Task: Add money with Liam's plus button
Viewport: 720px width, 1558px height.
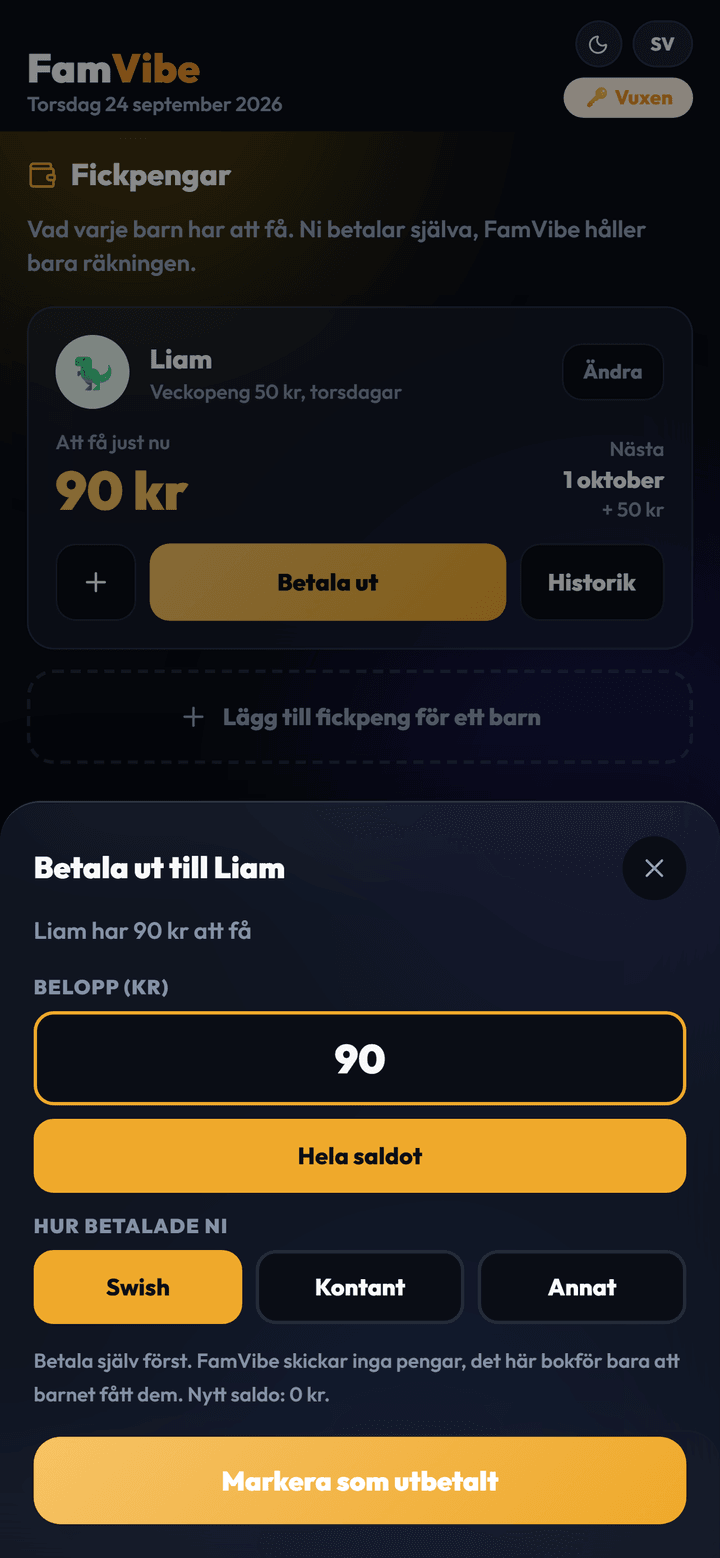Action: tap(96, 582)
